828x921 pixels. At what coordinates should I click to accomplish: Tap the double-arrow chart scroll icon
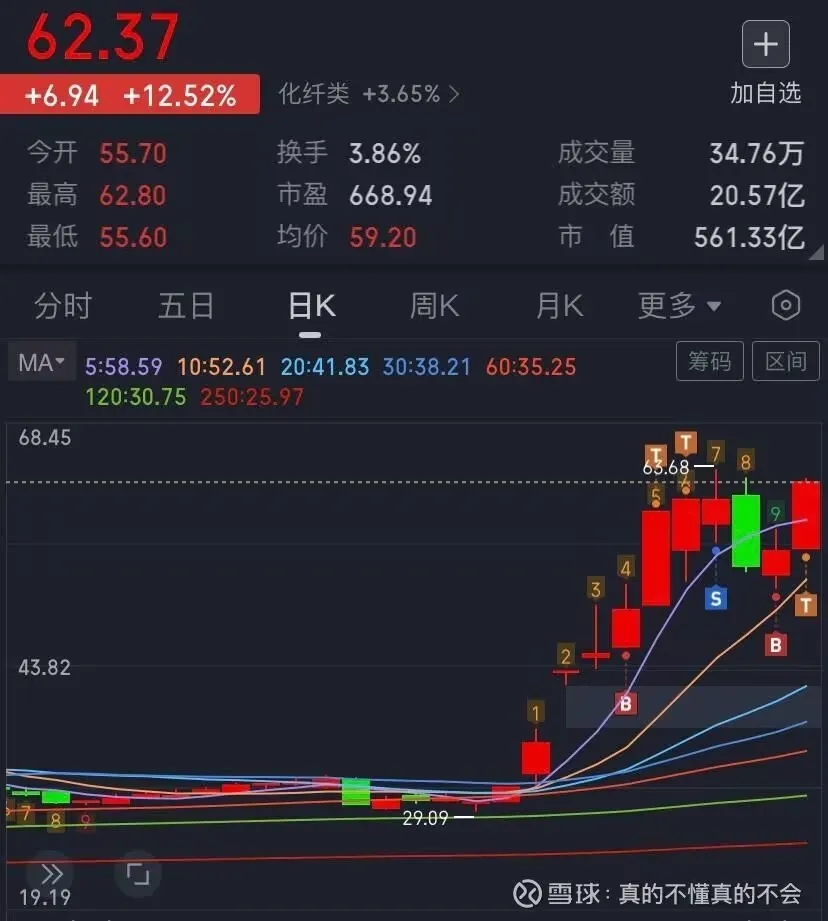pyautogui.click(x=49, y=876)
